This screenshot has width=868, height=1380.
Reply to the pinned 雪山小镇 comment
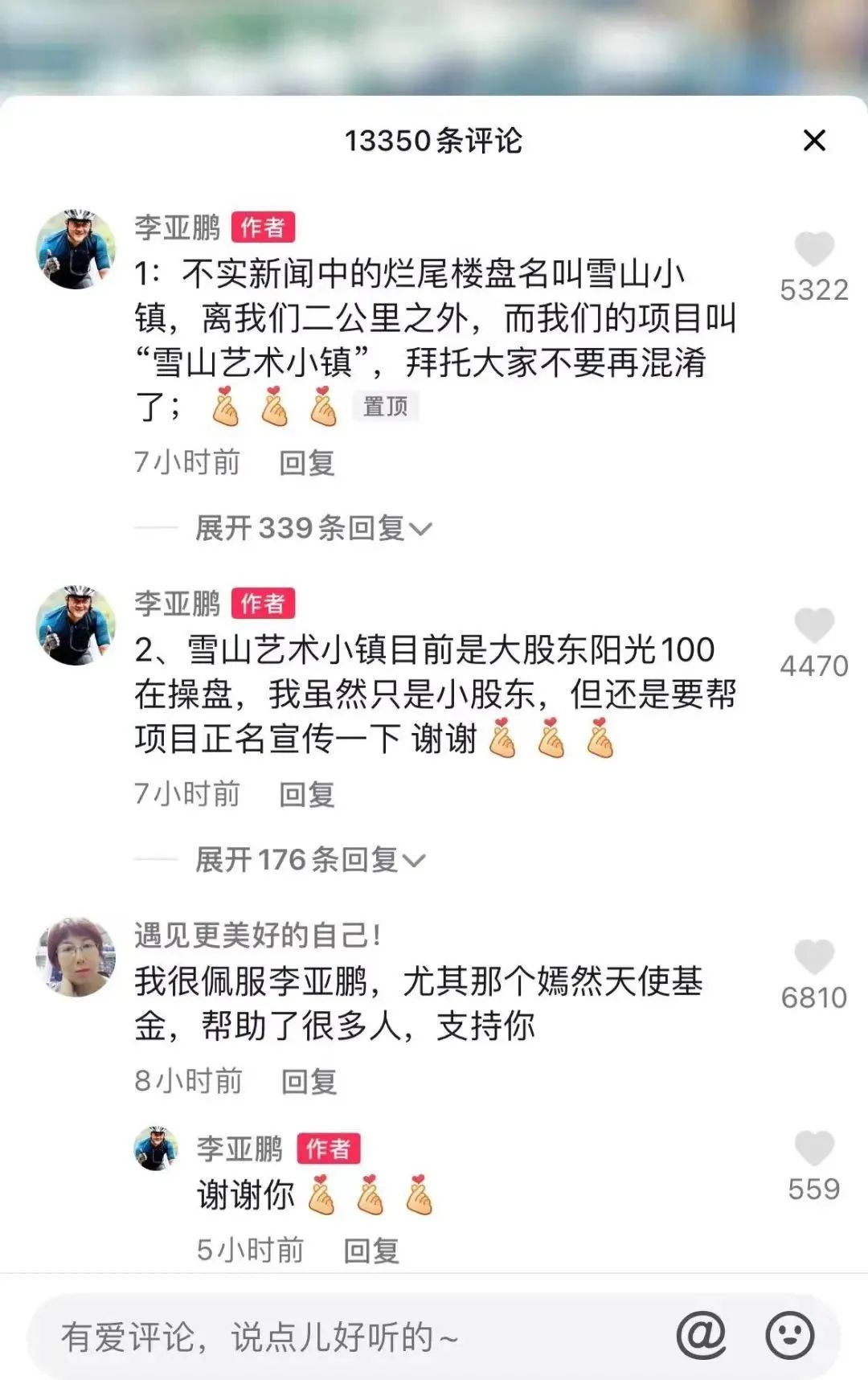click(x=306, y=463)
